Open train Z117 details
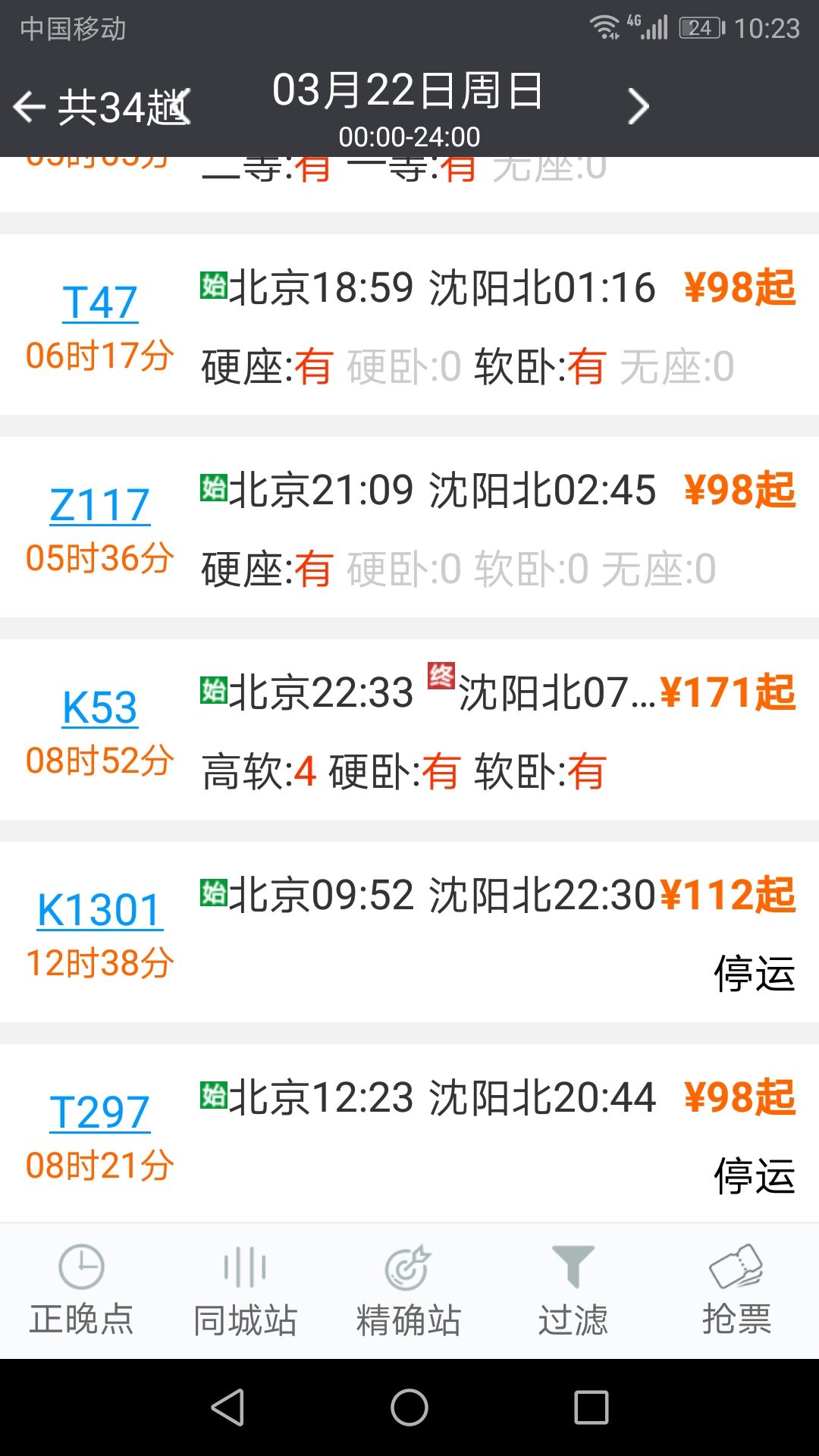Image resolution: width=819 pixels, height=1456 pixels. pos(100,505)
